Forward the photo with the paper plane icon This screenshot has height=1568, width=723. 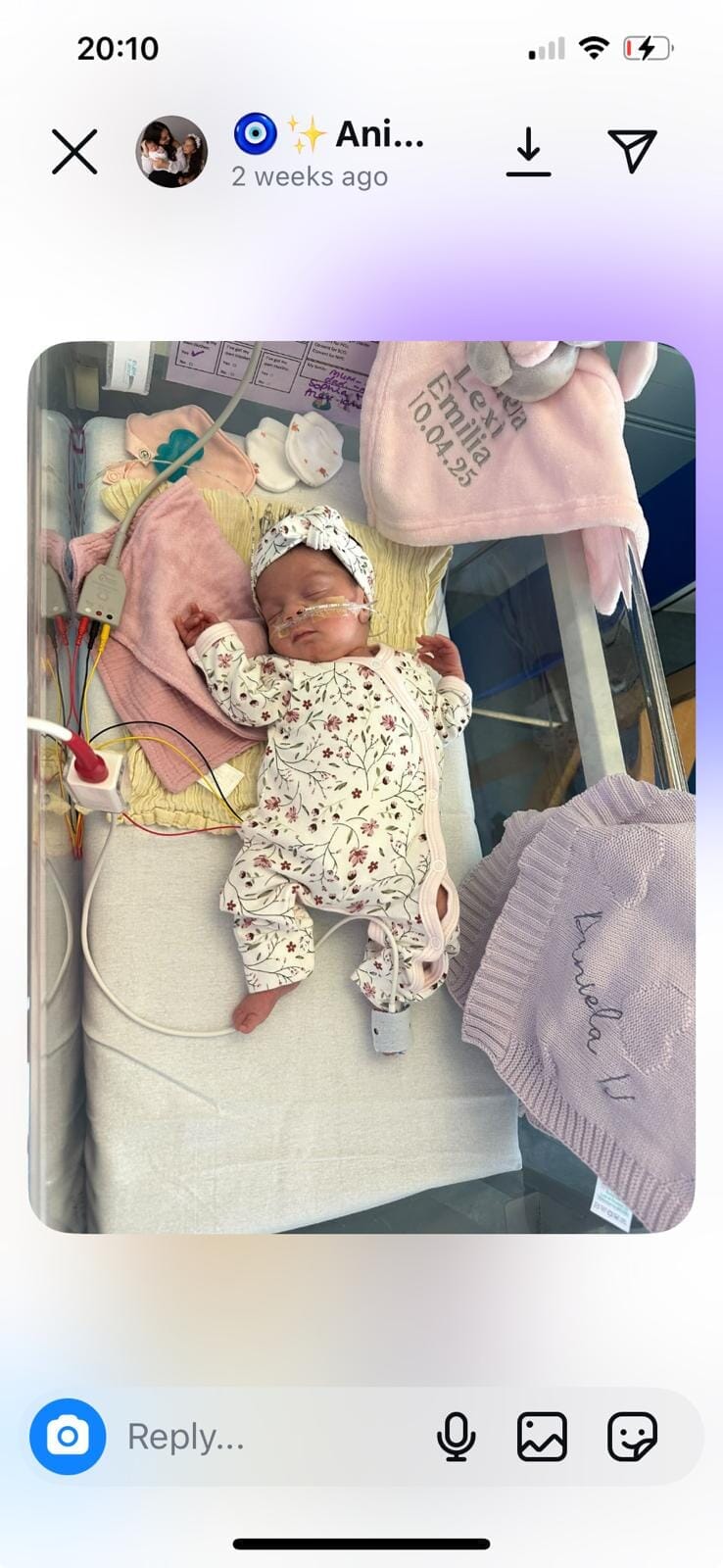coord(631,150)
